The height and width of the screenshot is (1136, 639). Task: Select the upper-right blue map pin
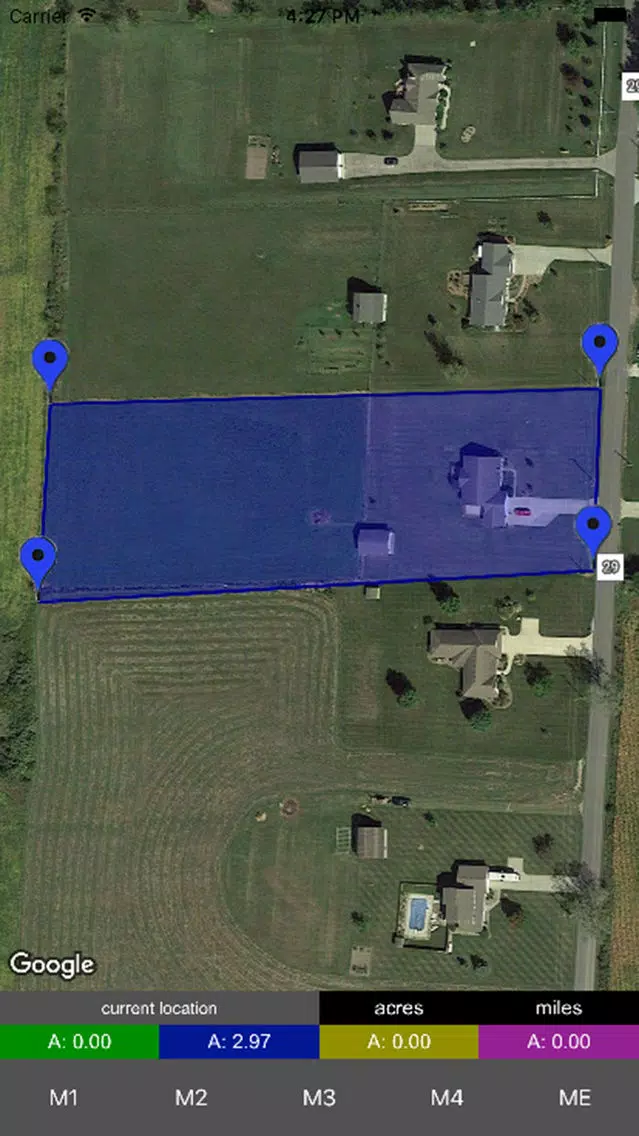[x=600, y=345]
